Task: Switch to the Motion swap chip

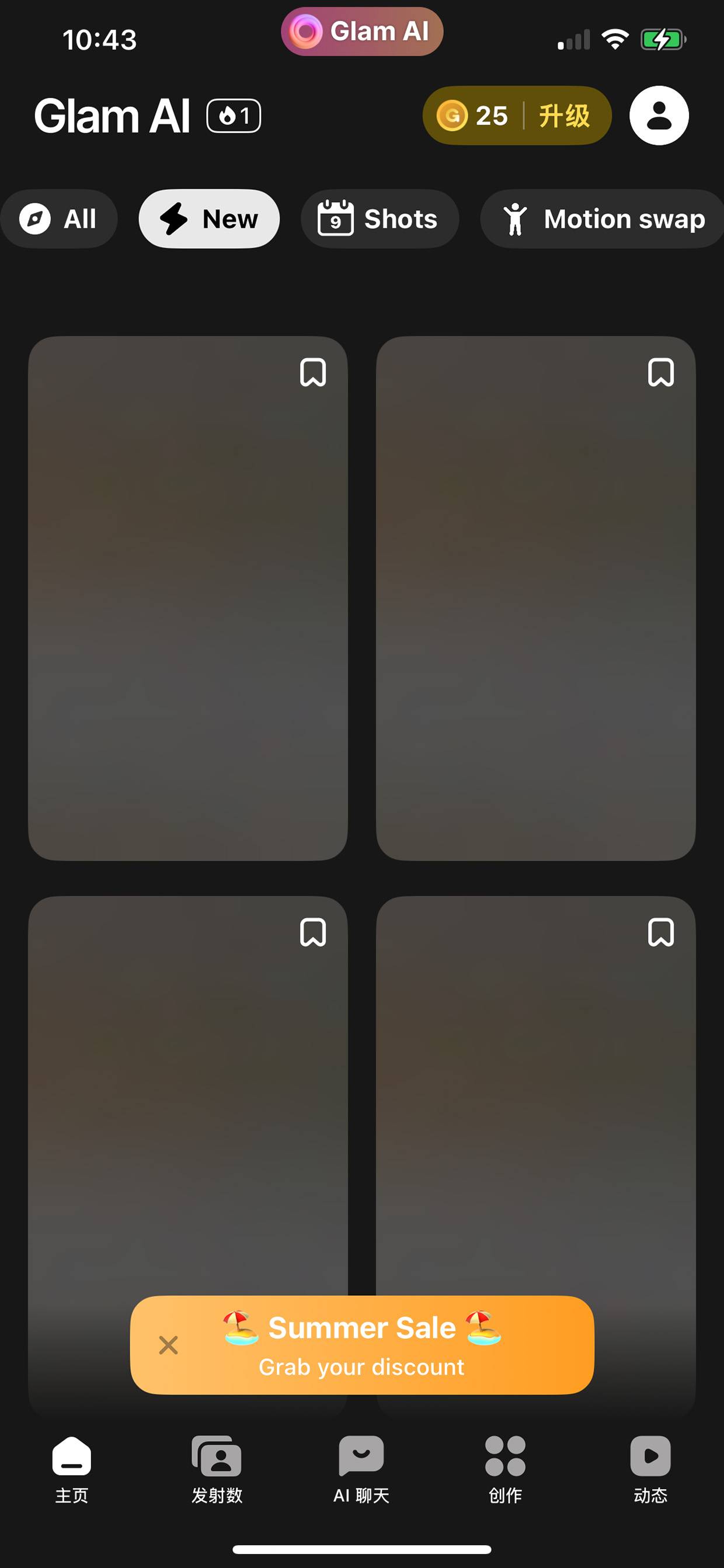Action: [x=603, y=218]
